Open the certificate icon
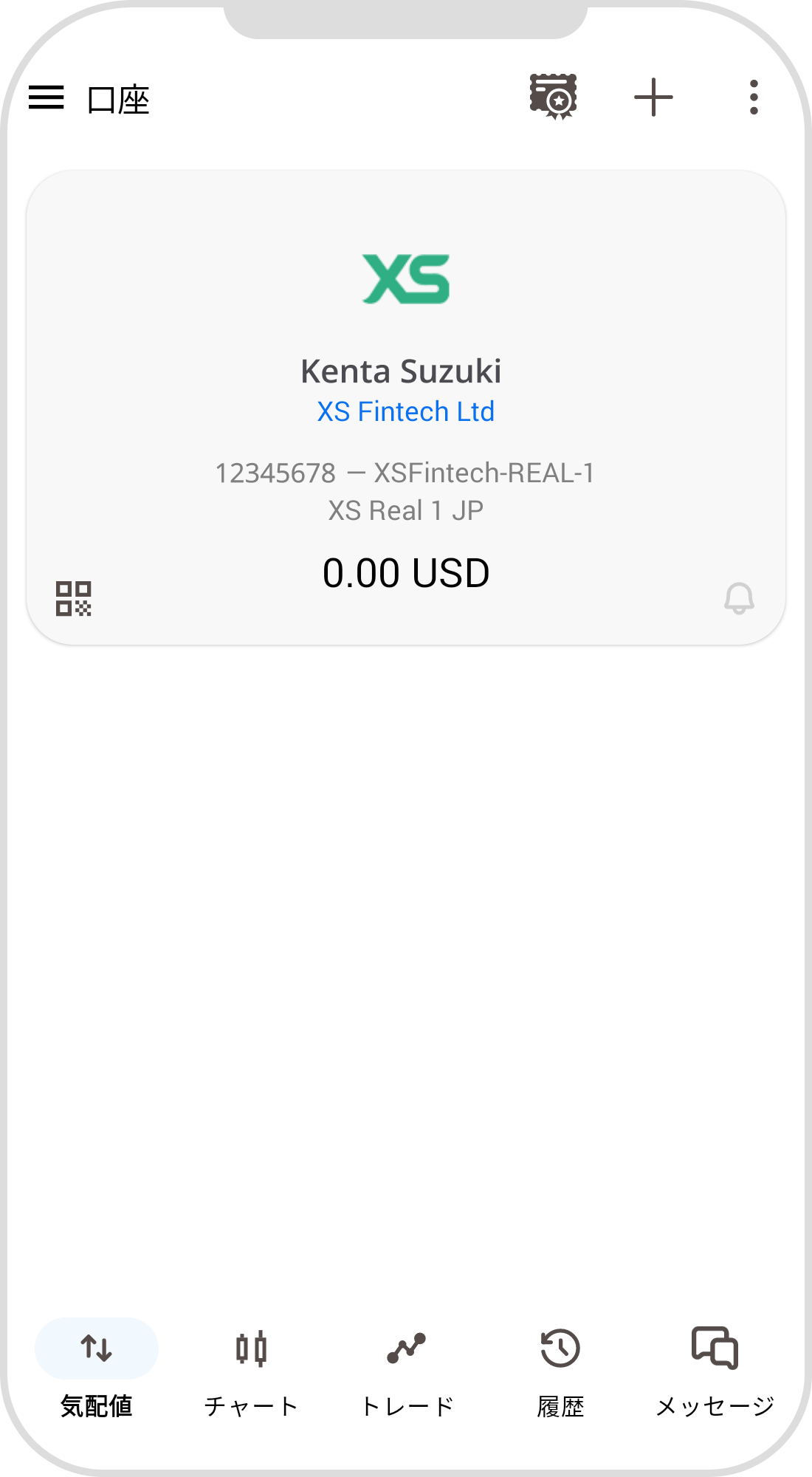This screenshot has width=812, height=1477. point(553,97)
